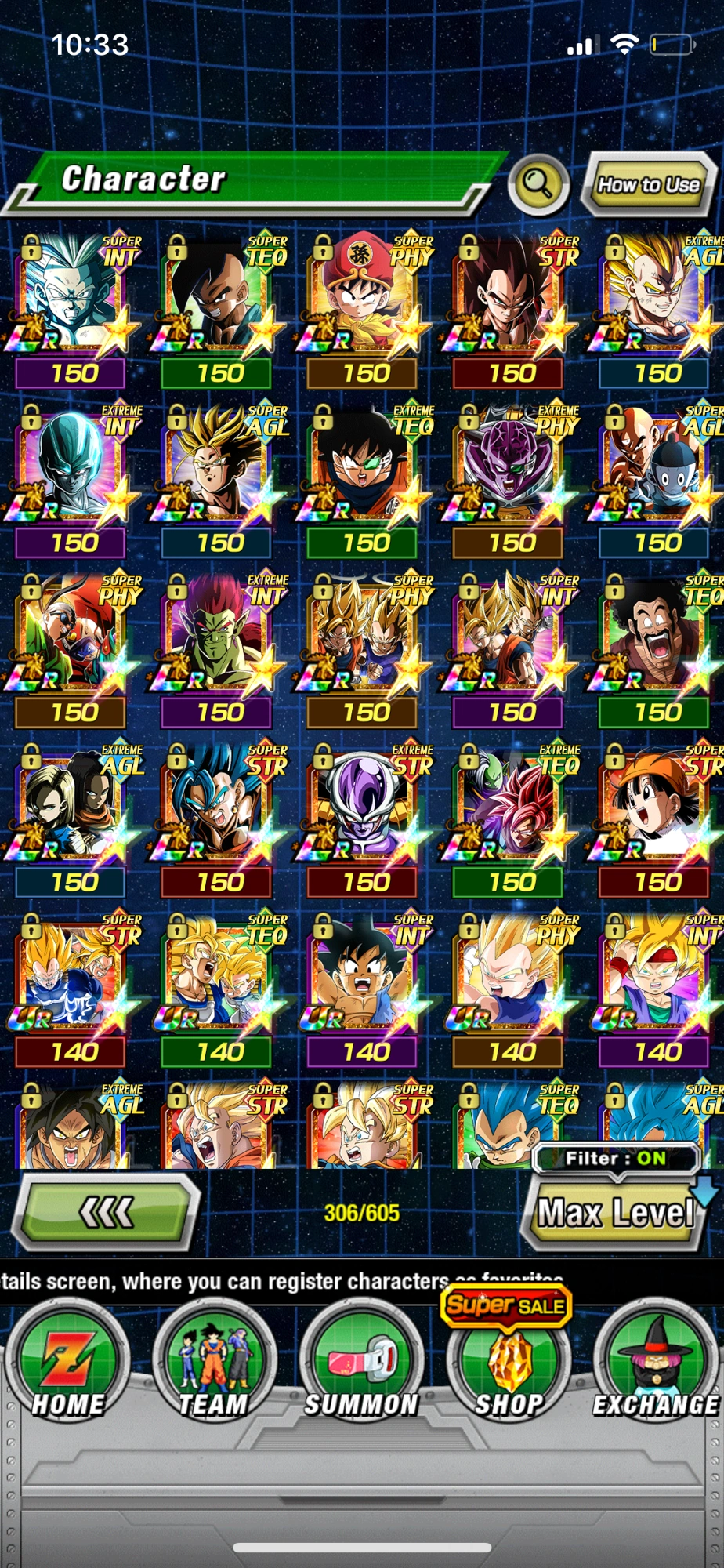This screenshot has width=724, height=1568.
Task: Tap the character search magnifier icon
Action: point(539,183)
